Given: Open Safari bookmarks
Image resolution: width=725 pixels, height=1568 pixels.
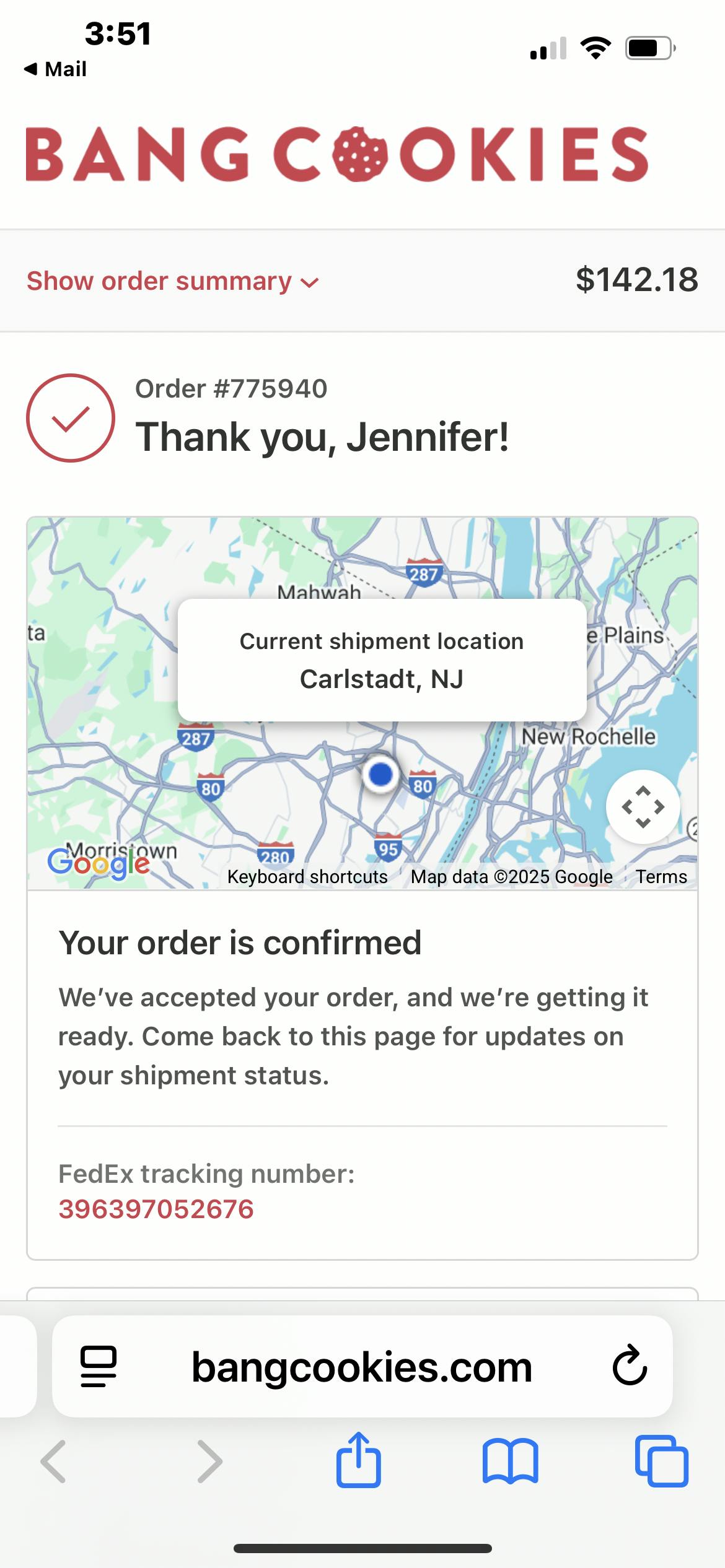Looking at the screenshot, I should pos(510,1461).
